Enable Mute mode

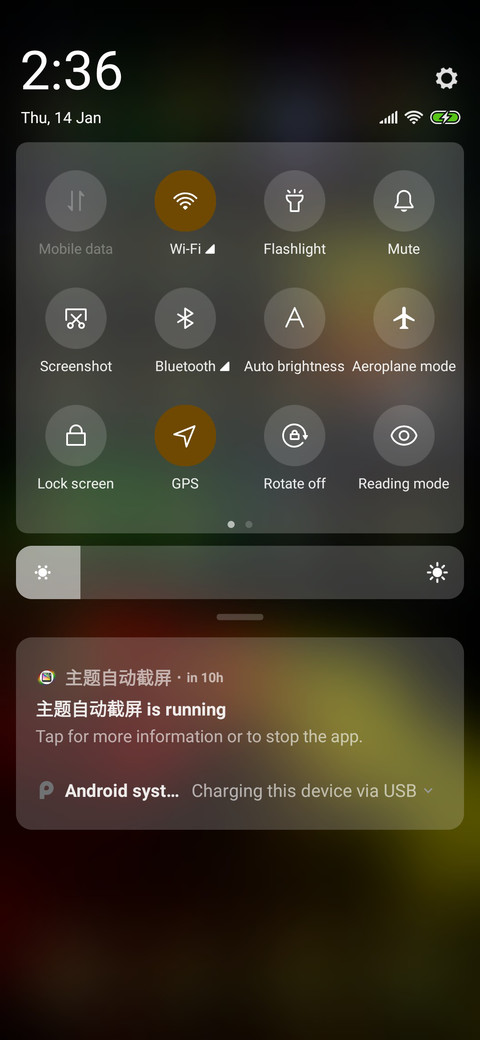[x=404, y=201]
